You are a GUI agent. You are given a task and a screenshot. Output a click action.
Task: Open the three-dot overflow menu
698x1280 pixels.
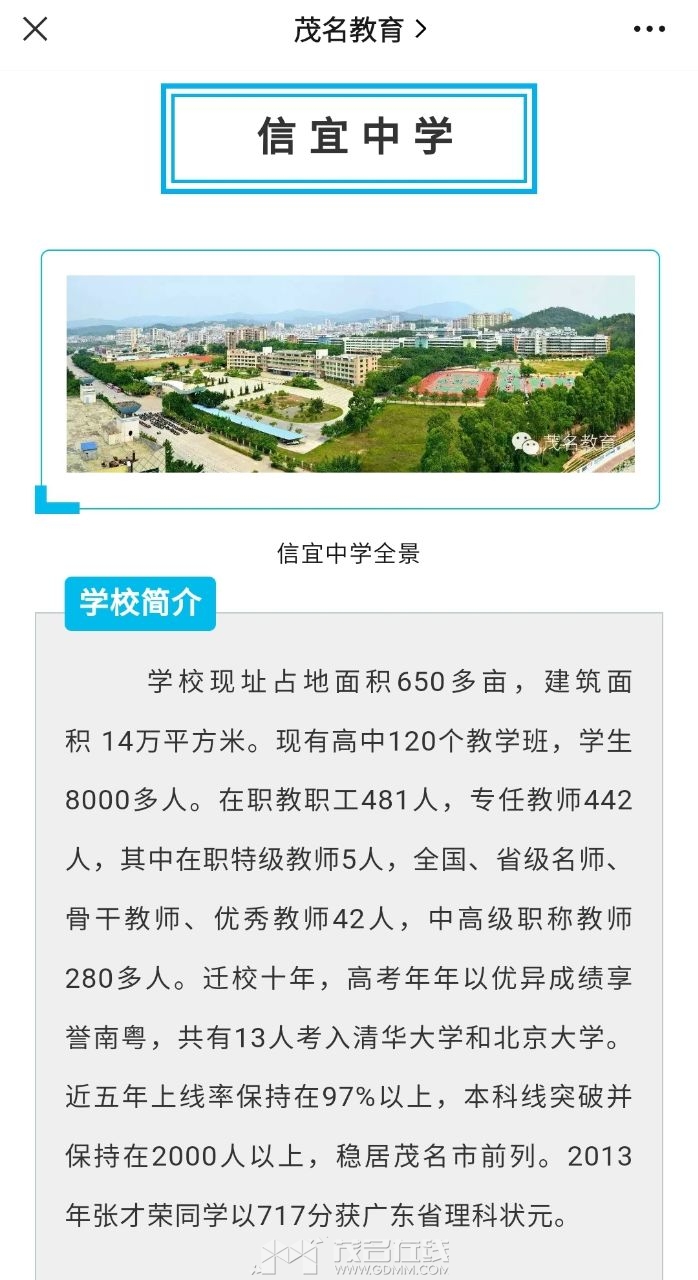(x=650, y=29)
